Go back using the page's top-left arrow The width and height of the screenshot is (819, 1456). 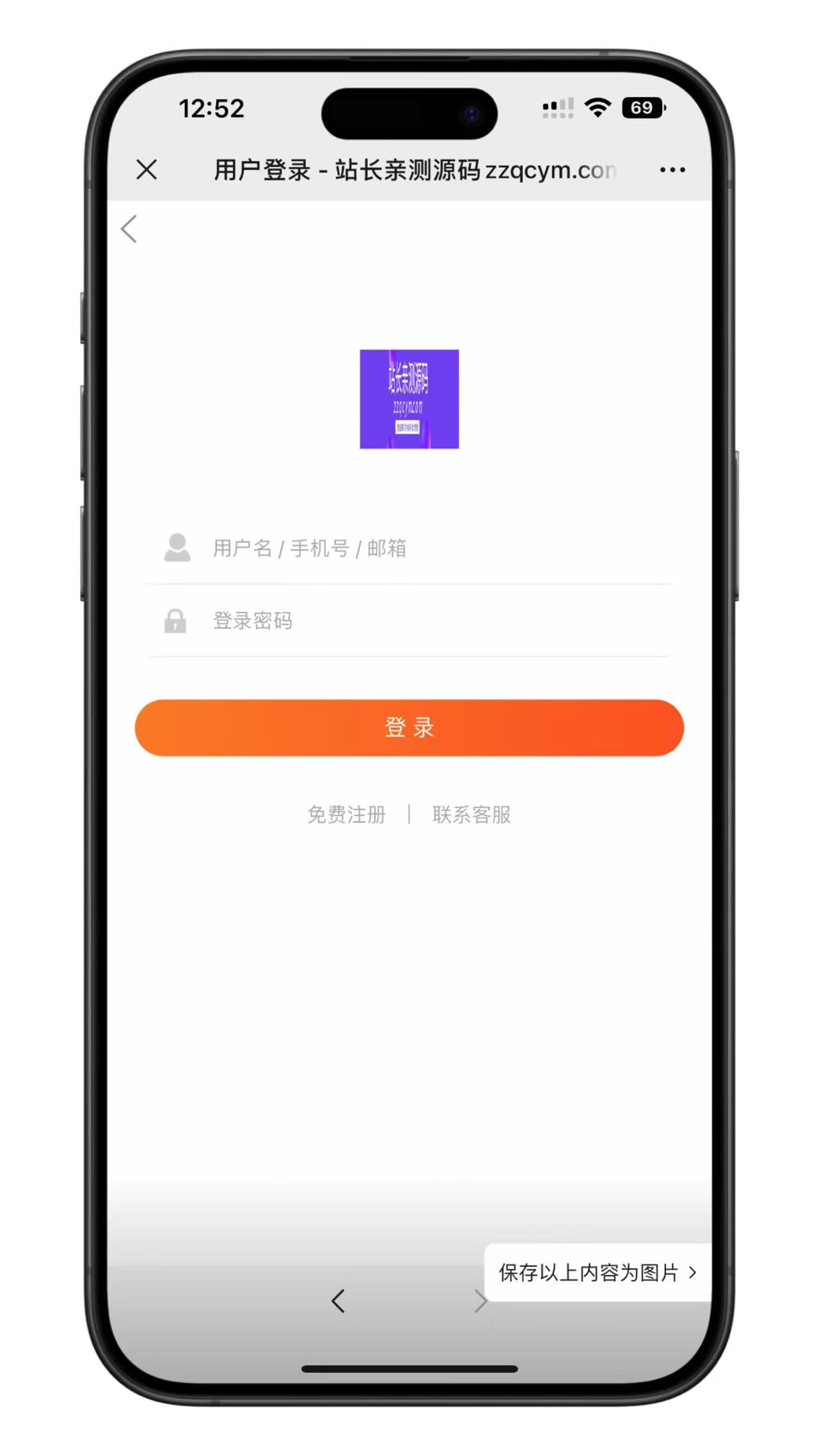pyautogui.click(x=129, y=229)
